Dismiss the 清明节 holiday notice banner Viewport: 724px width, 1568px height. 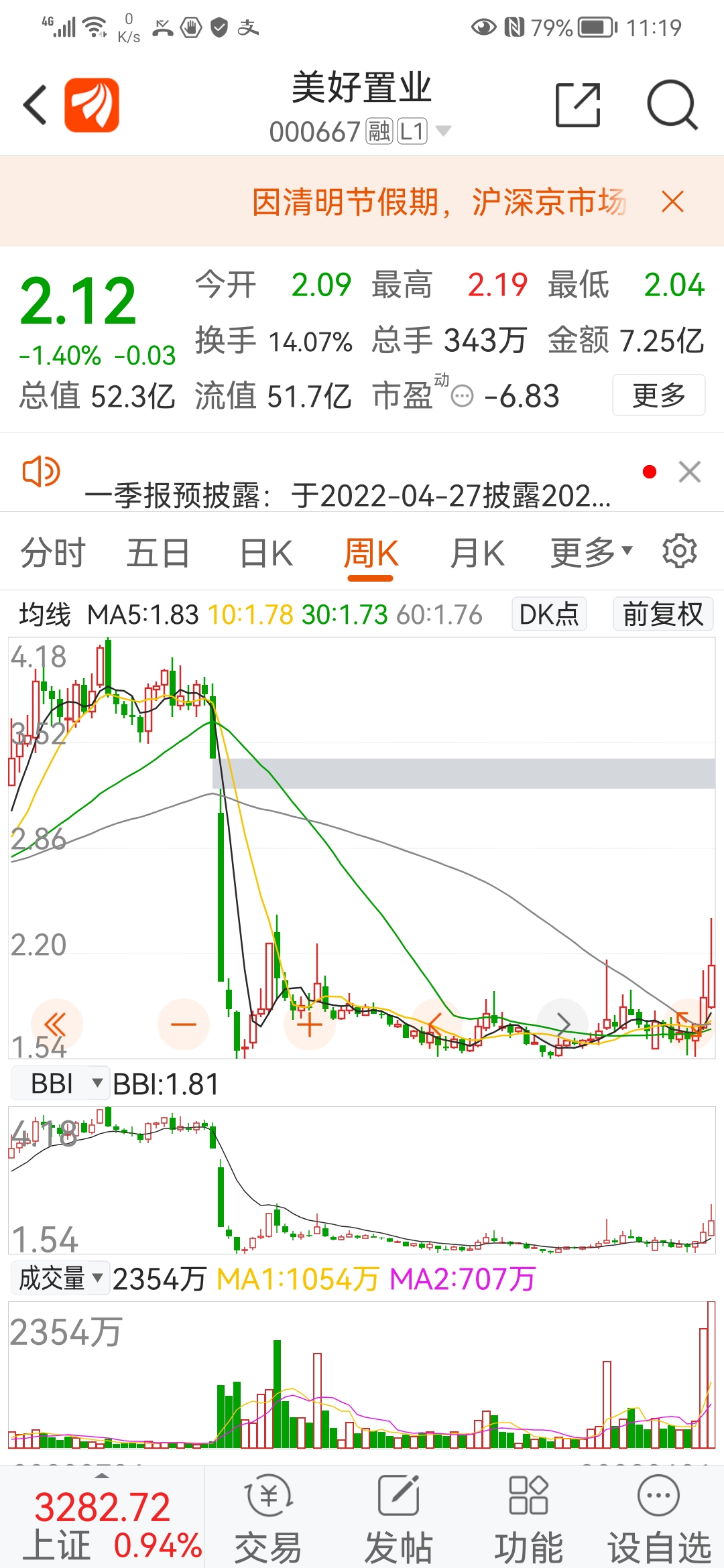pos(672,201)
